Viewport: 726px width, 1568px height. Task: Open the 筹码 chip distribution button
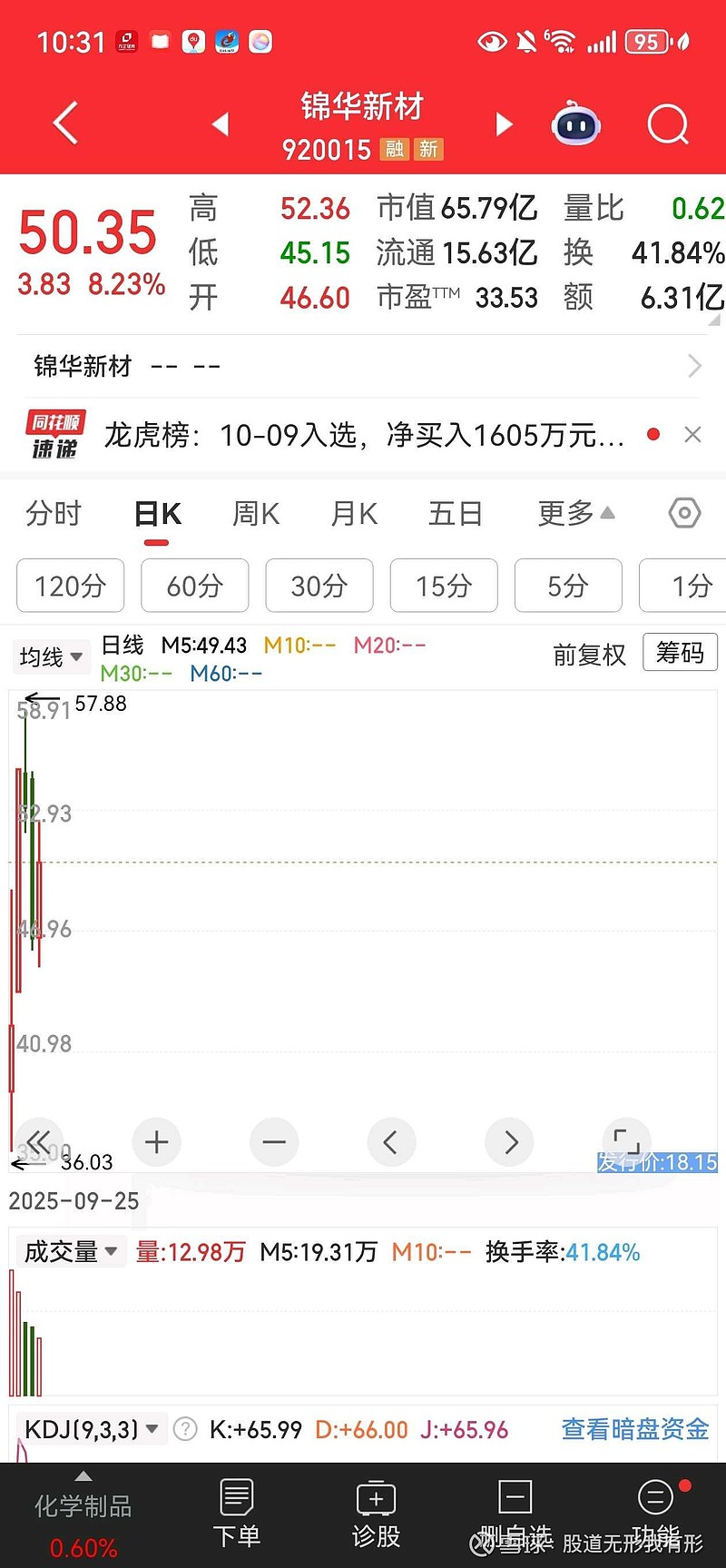tap(680, 652)
